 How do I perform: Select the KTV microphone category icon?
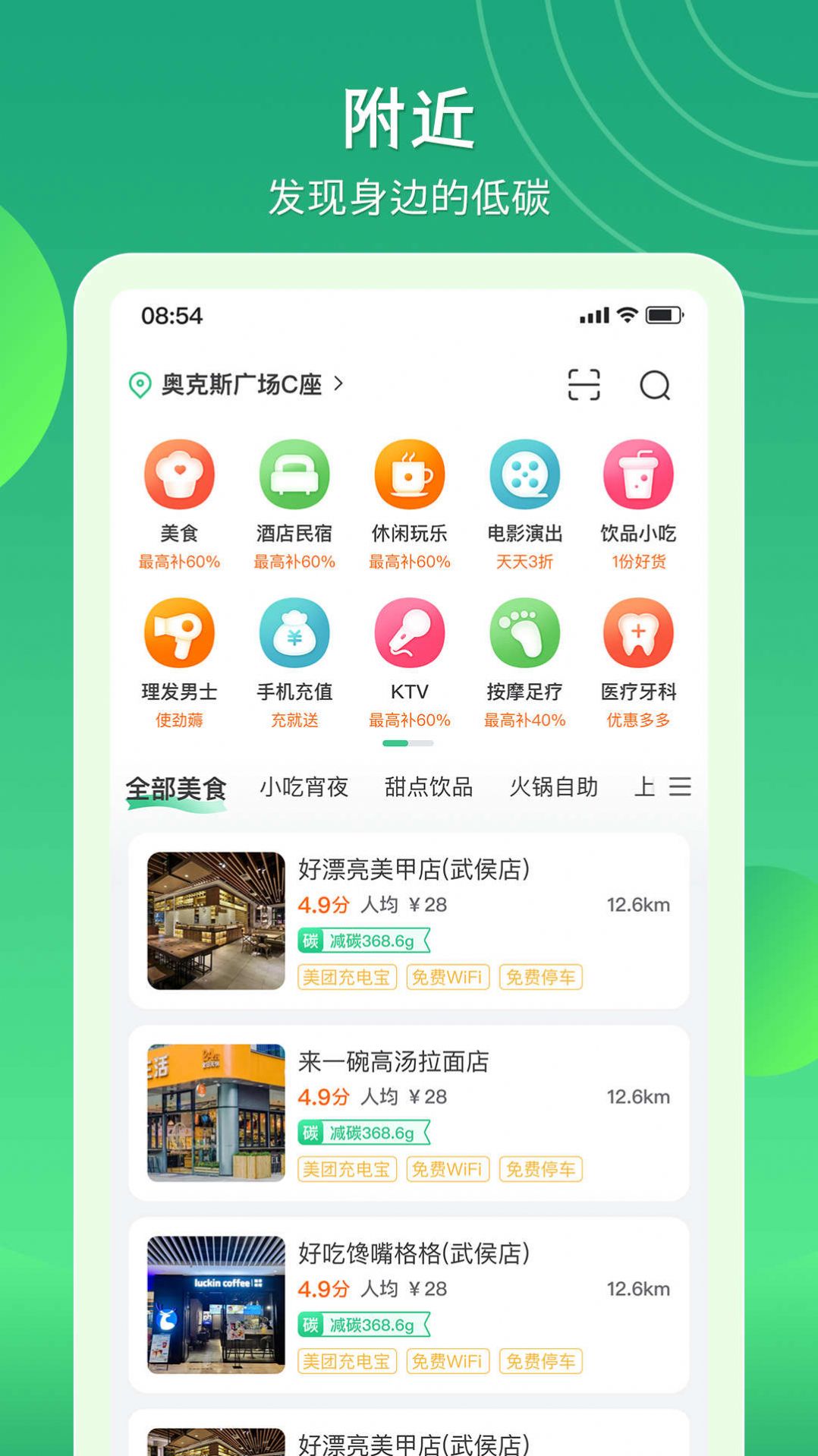pos(409,634)
